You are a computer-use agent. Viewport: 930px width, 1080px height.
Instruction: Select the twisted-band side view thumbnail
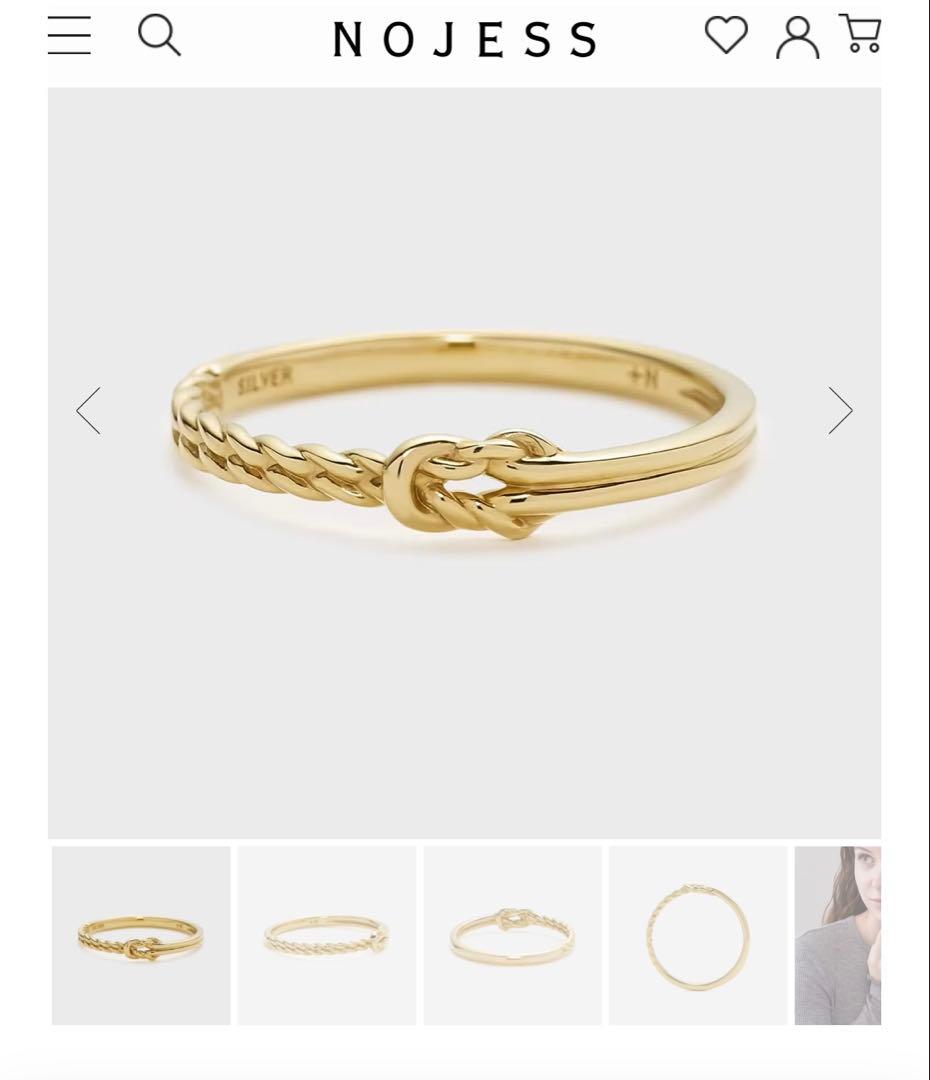[x=327, y=936]
